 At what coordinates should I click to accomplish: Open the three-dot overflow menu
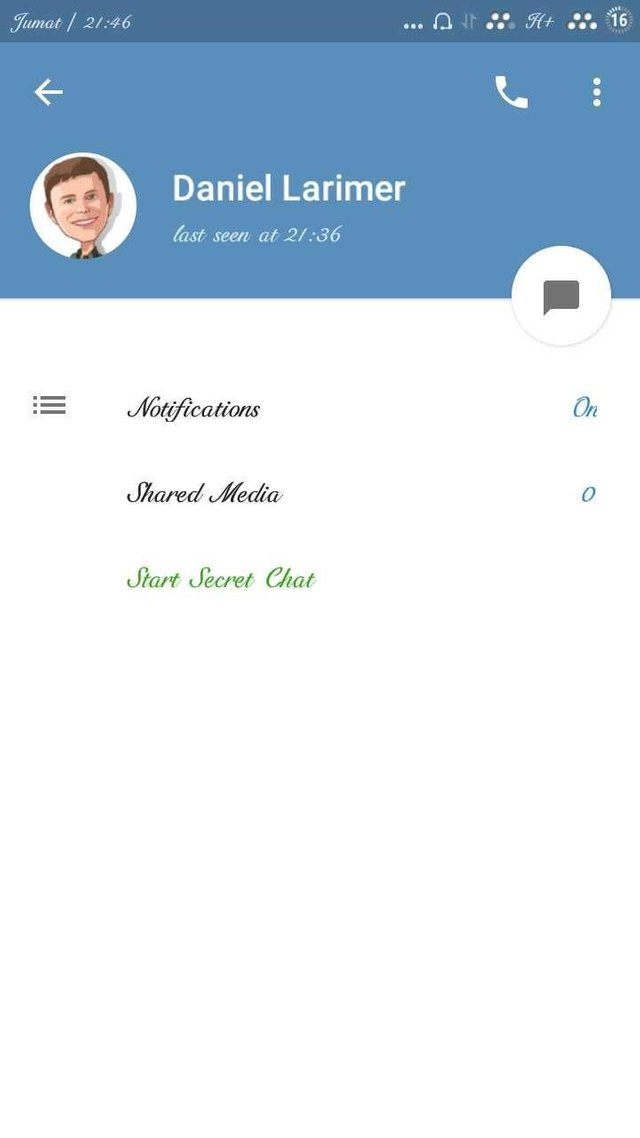click(596, 93)
